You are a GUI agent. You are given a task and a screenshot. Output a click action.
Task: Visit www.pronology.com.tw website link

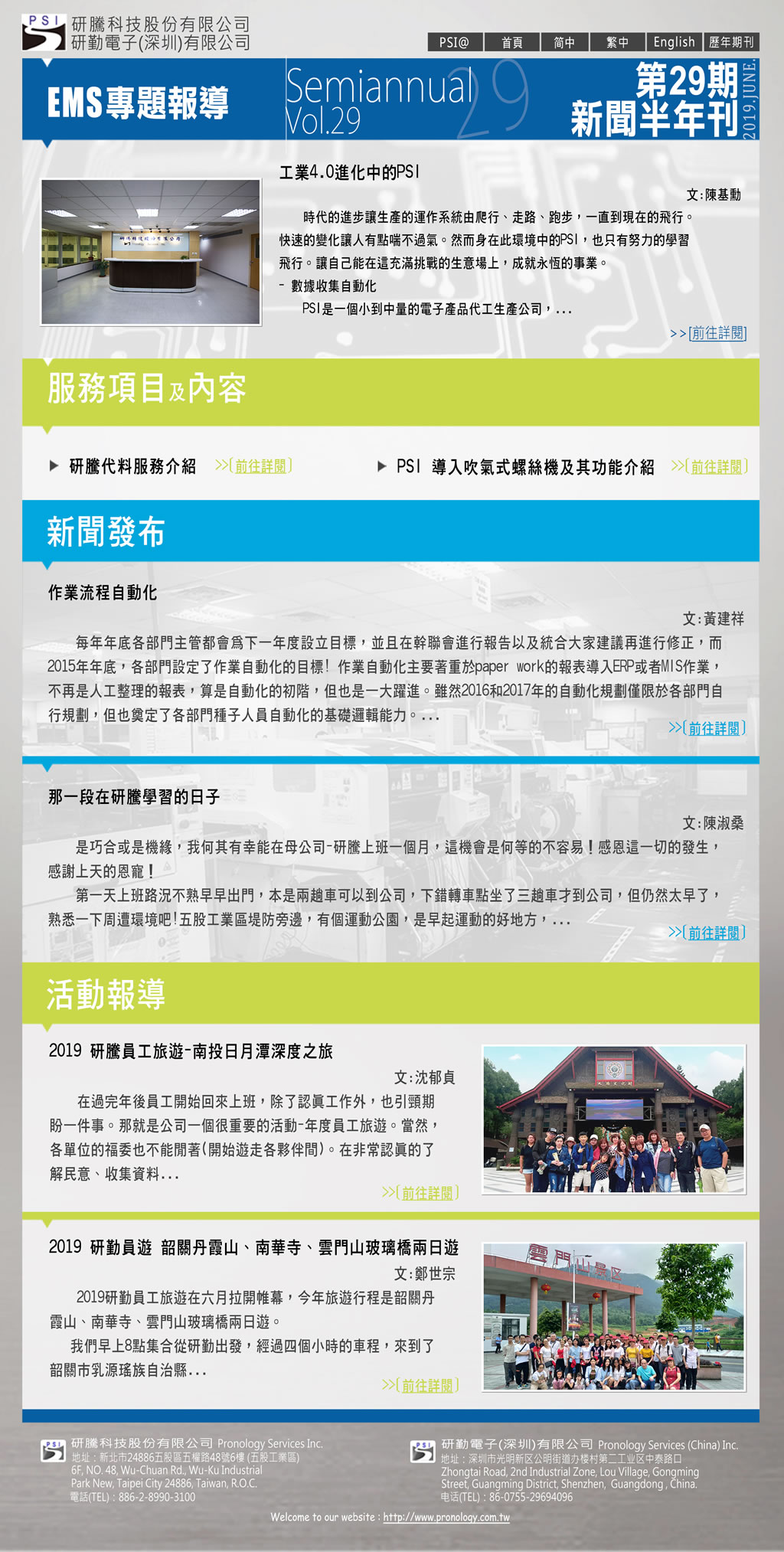pos(446,1517)
